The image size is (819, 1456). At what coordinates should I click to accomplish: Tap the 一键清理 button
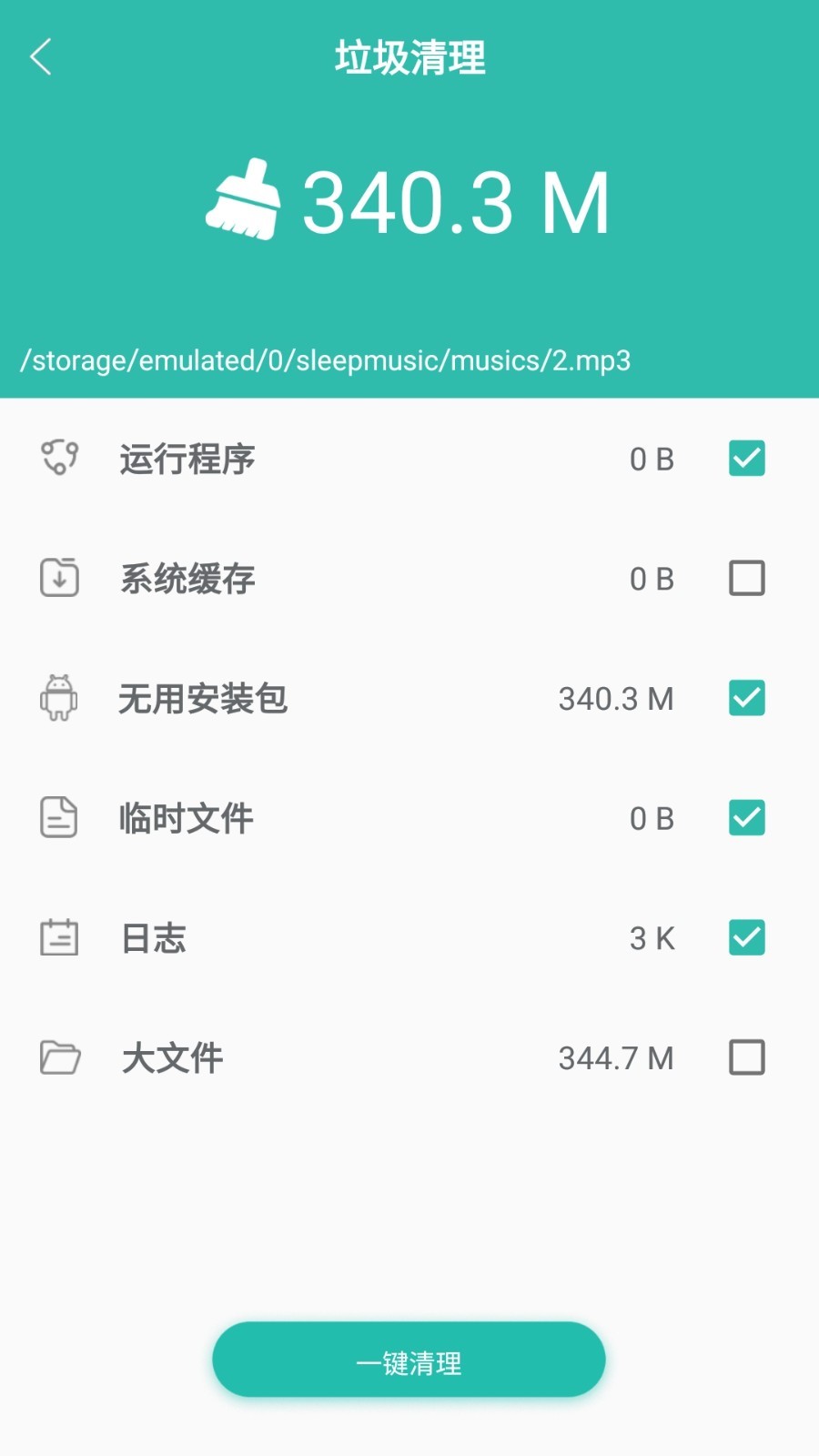pyautogui.click(x=409, y=1360)
